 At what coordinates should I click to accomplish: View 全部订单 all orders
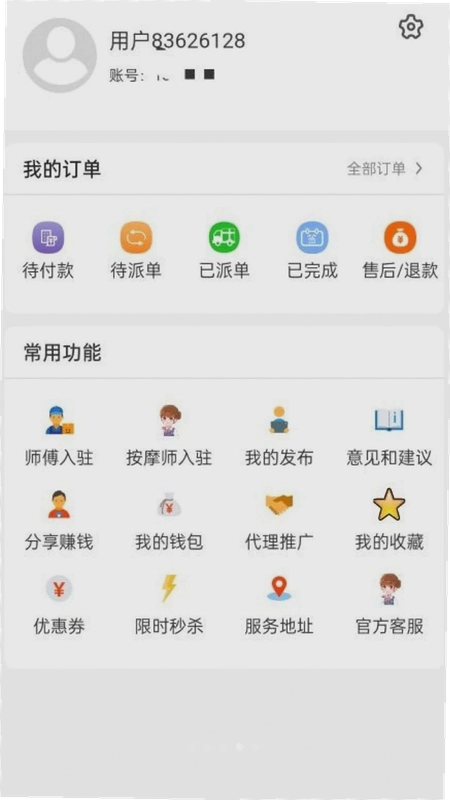pyautogui.click(x=385, y=168)
